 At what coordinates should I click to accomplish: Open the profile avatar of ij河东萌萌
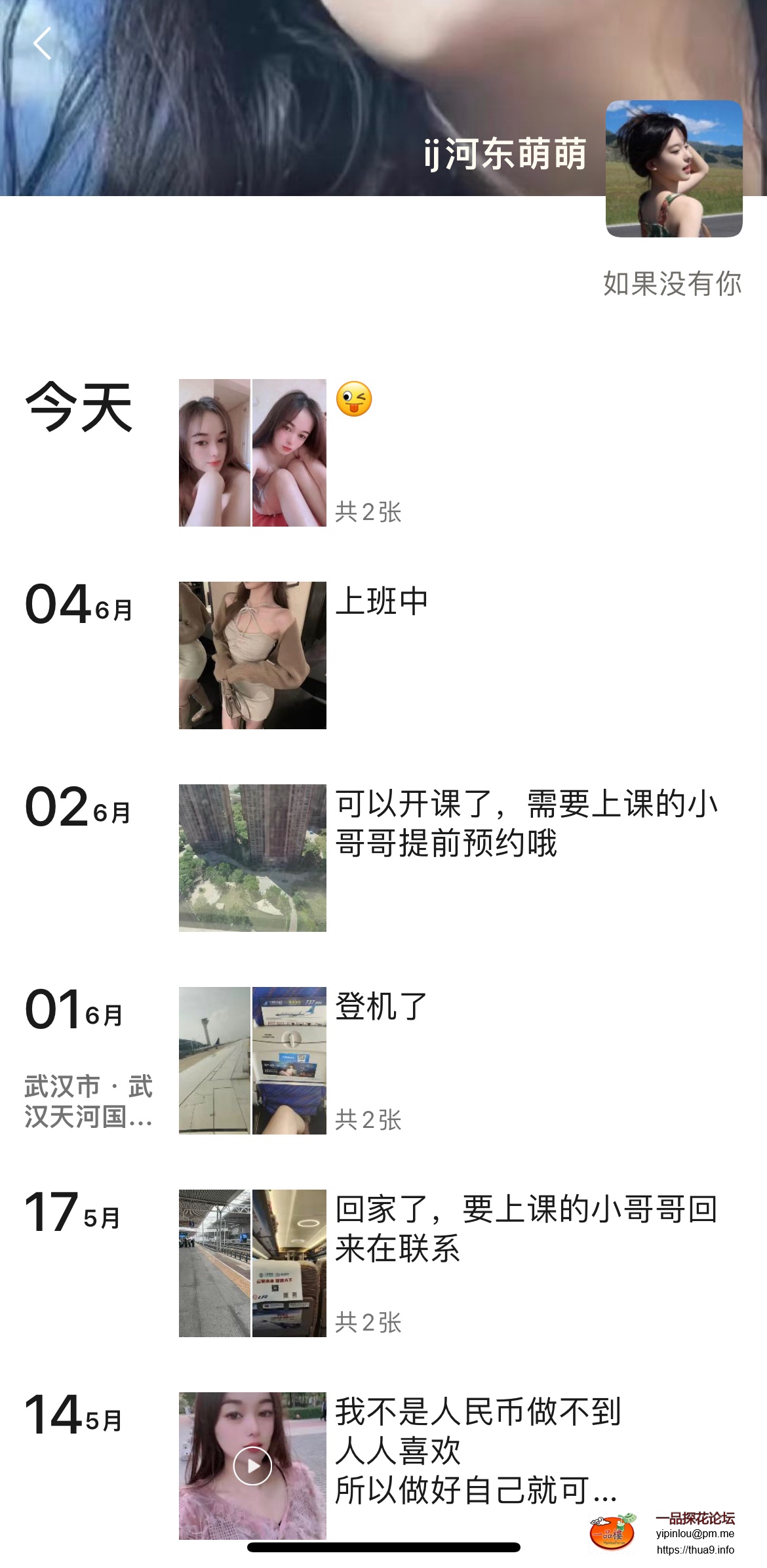674,169
